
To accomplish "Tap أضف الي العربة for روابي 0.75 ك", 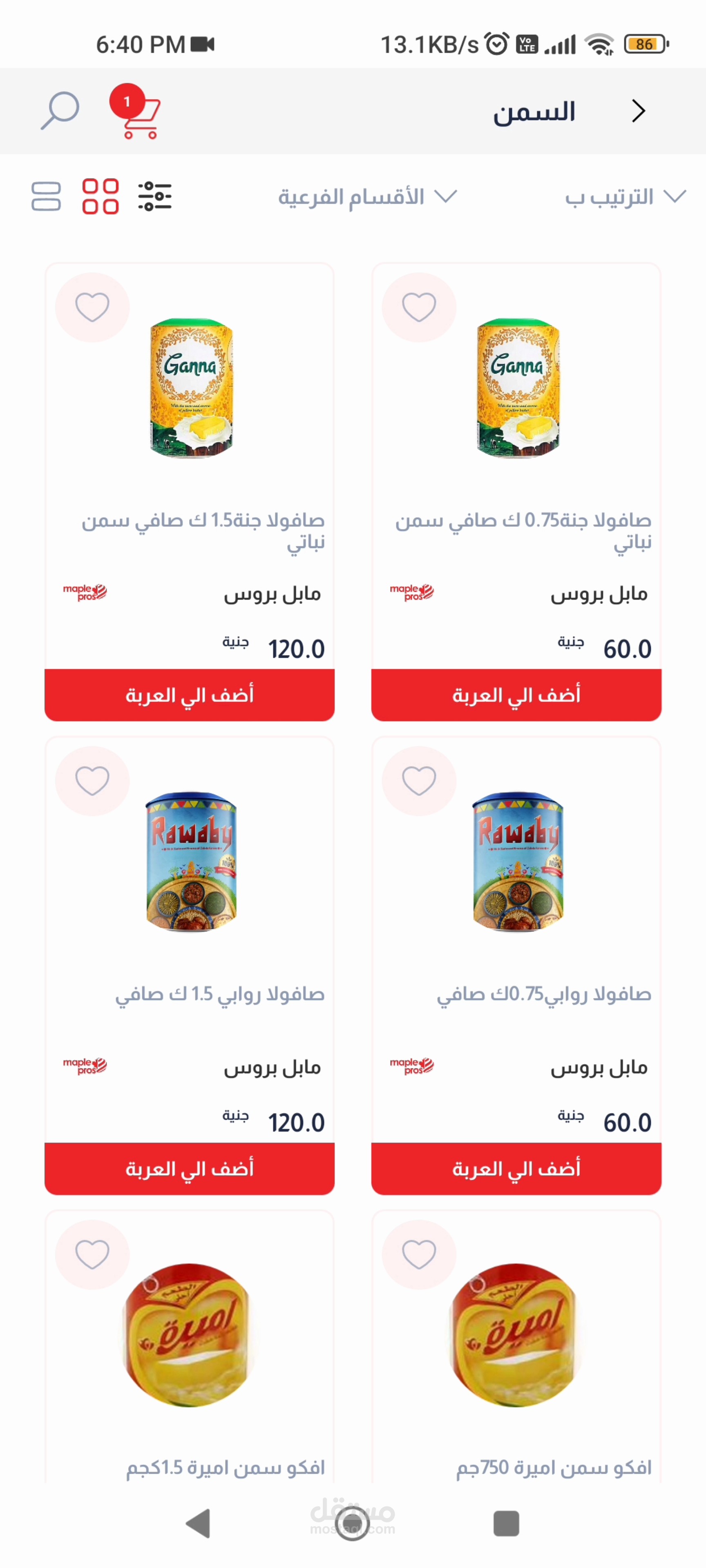I will click(516, 1168).
